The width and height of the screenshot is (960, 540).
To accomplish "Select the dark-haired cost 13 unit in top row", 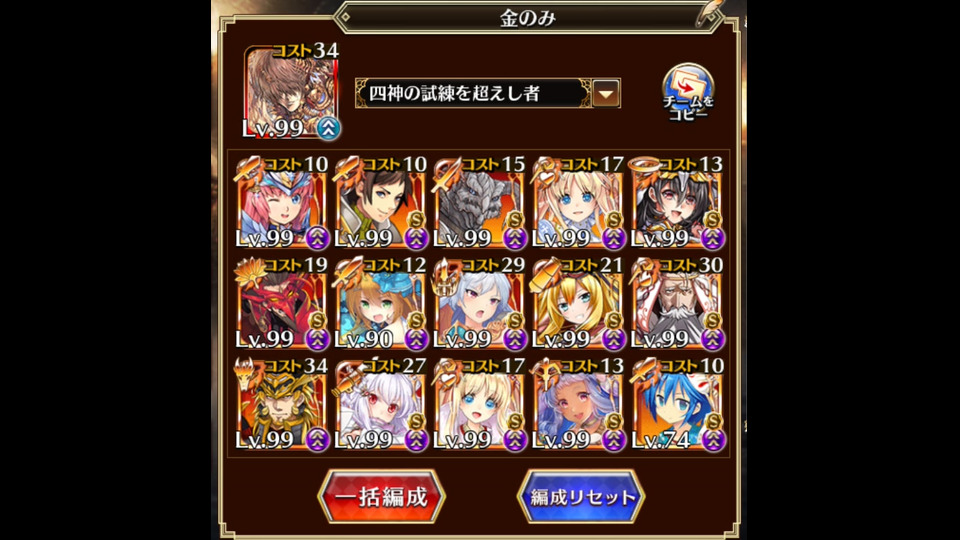I will 676,205.
